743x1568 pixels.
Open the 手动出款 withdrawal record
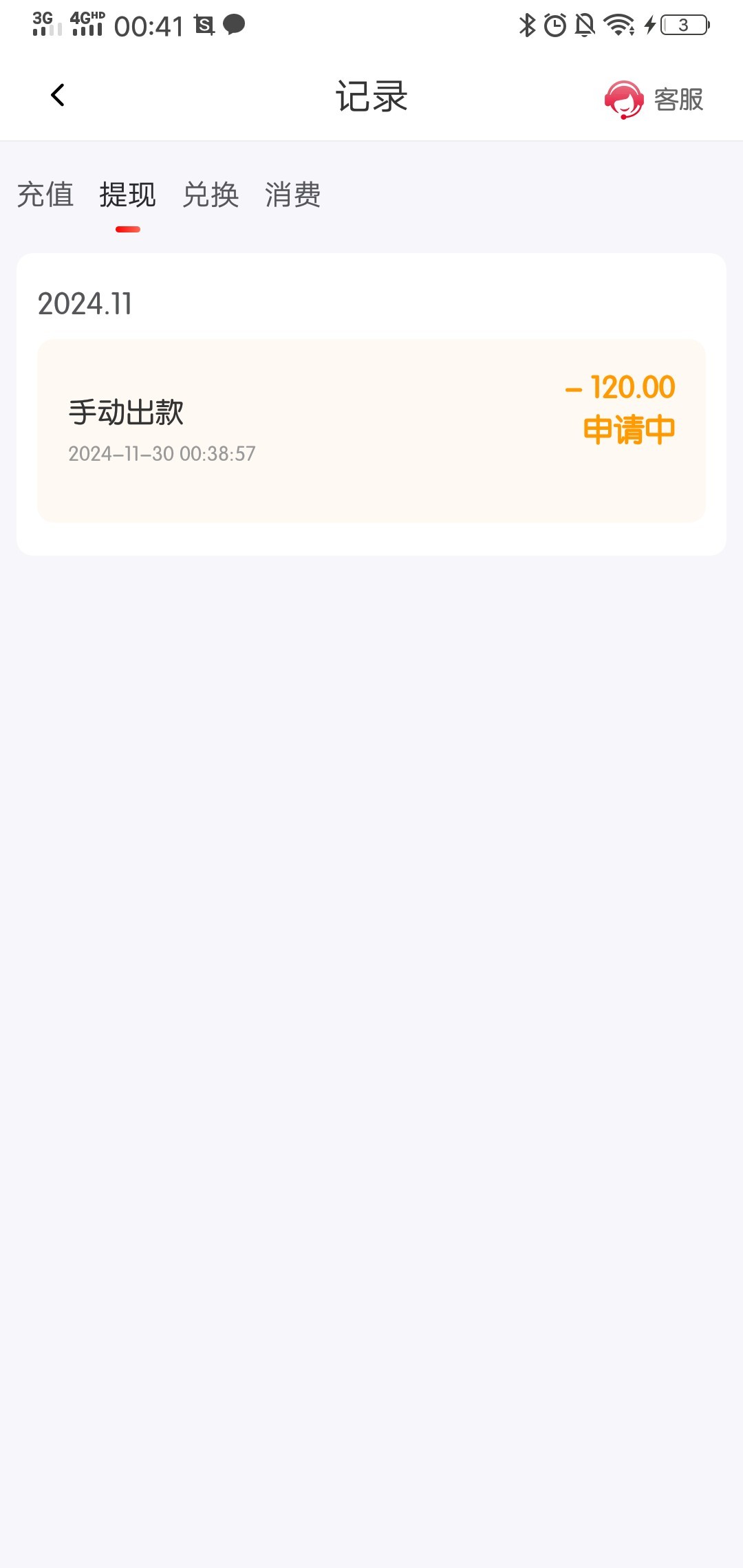371,431
